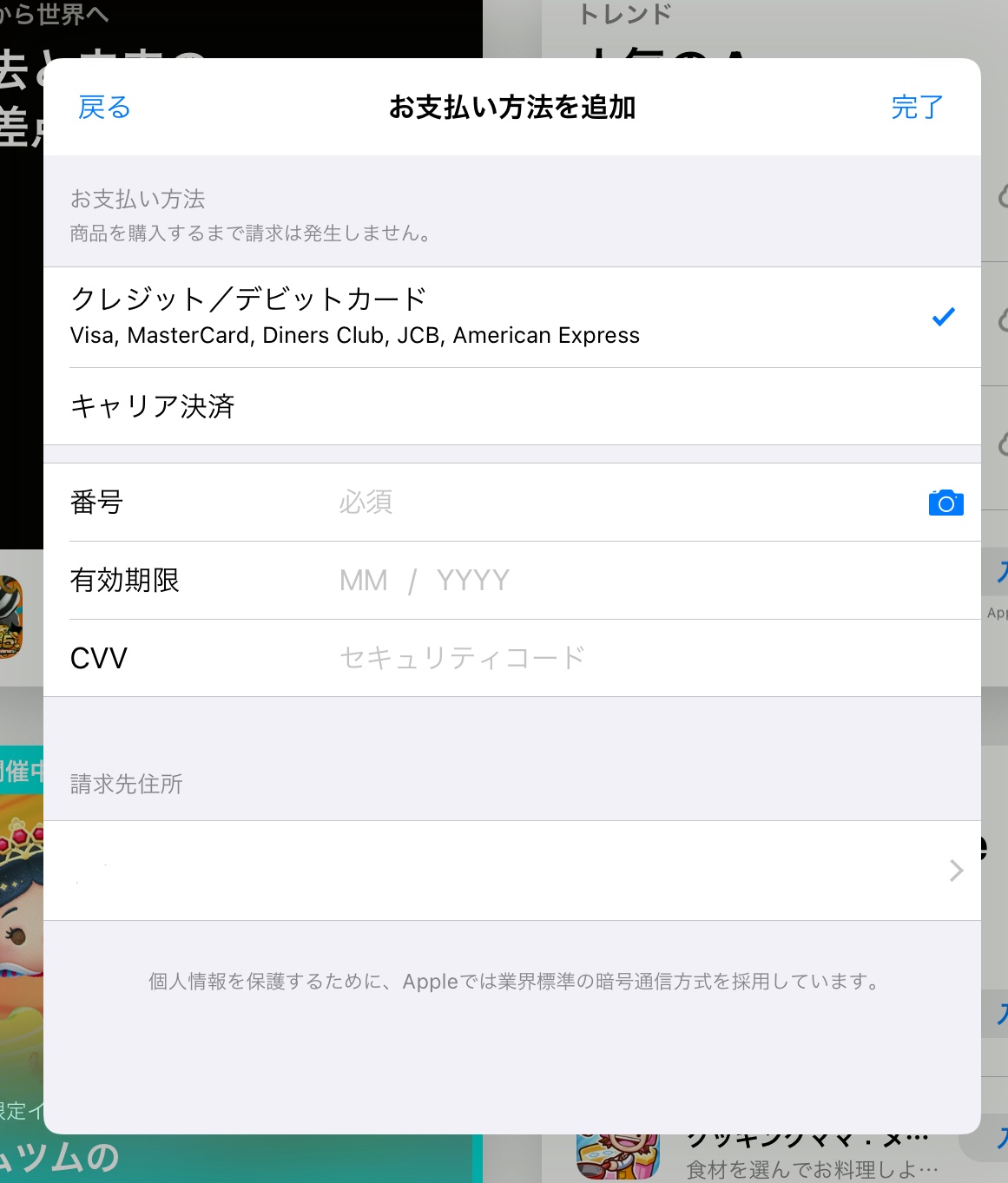Tap 完了 to finish adding payment
This screenshot has width=1008, height=1183.
coord(917,108)
